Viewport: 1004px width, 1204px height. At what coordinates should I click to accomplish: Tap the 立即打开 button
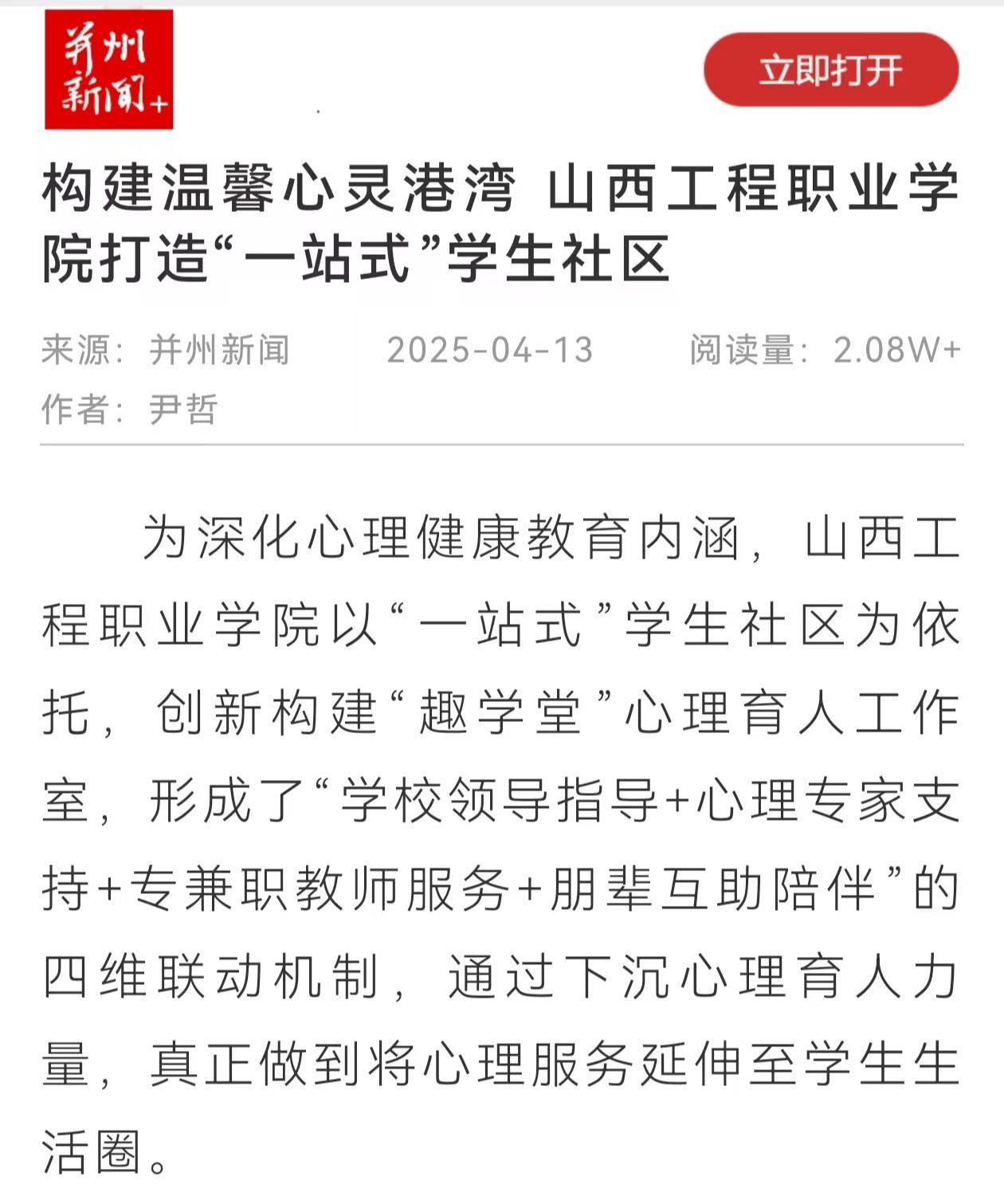pyautogui.click(x=830, y=70)
